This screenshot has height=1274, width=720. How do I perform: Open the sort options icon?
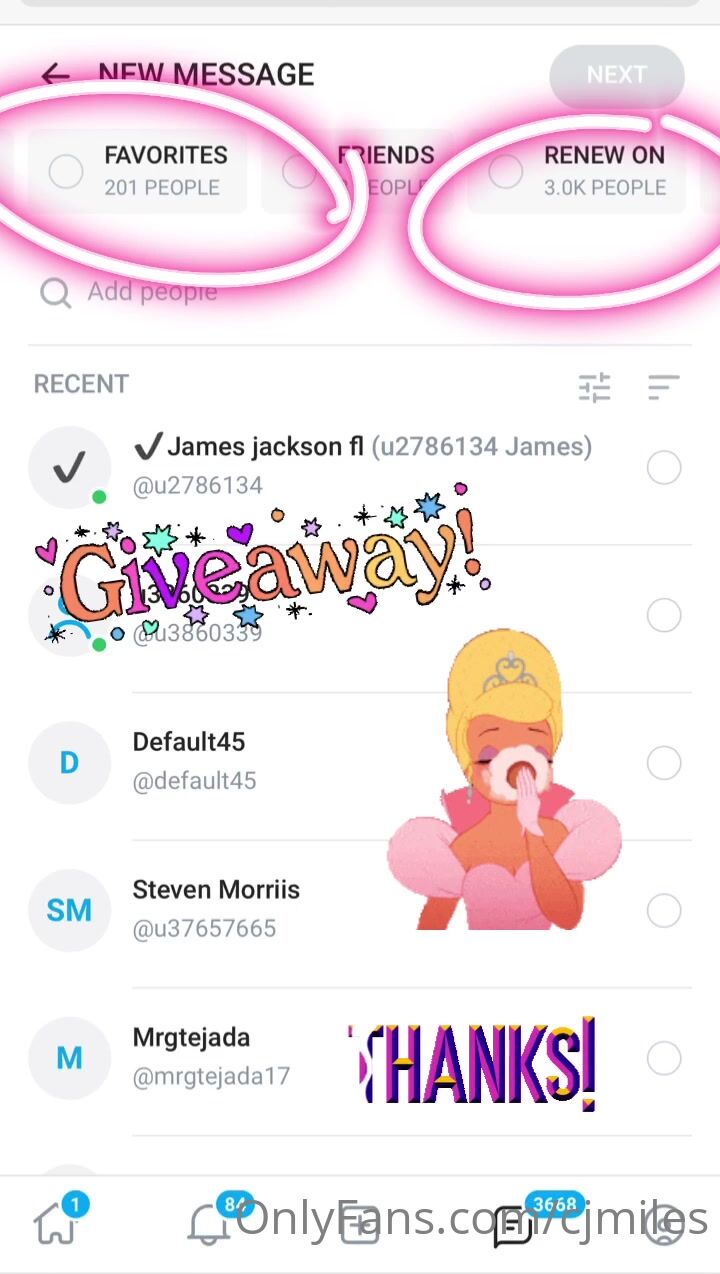(x=663, y=387)
